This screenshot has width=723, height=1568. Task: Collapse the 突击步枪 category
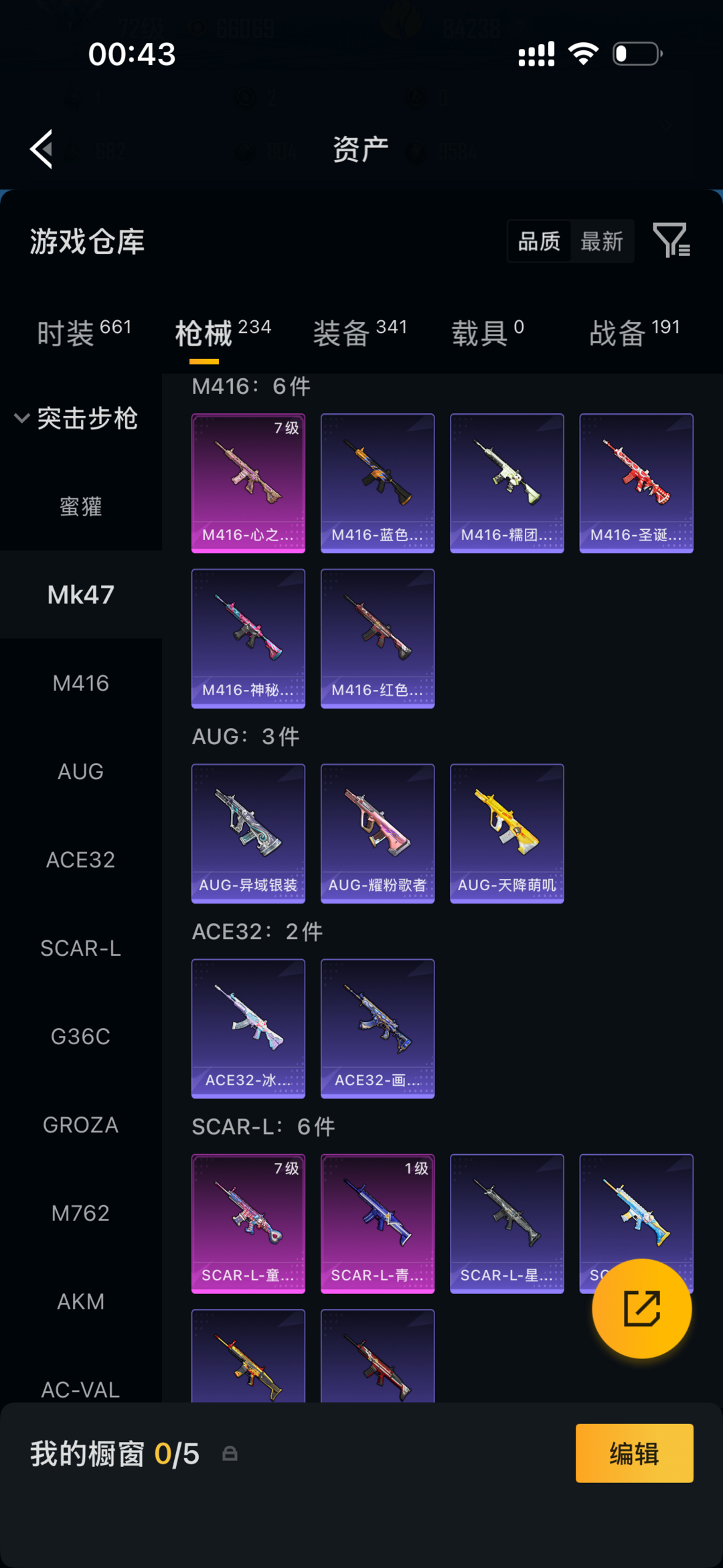tap(77, 419)
